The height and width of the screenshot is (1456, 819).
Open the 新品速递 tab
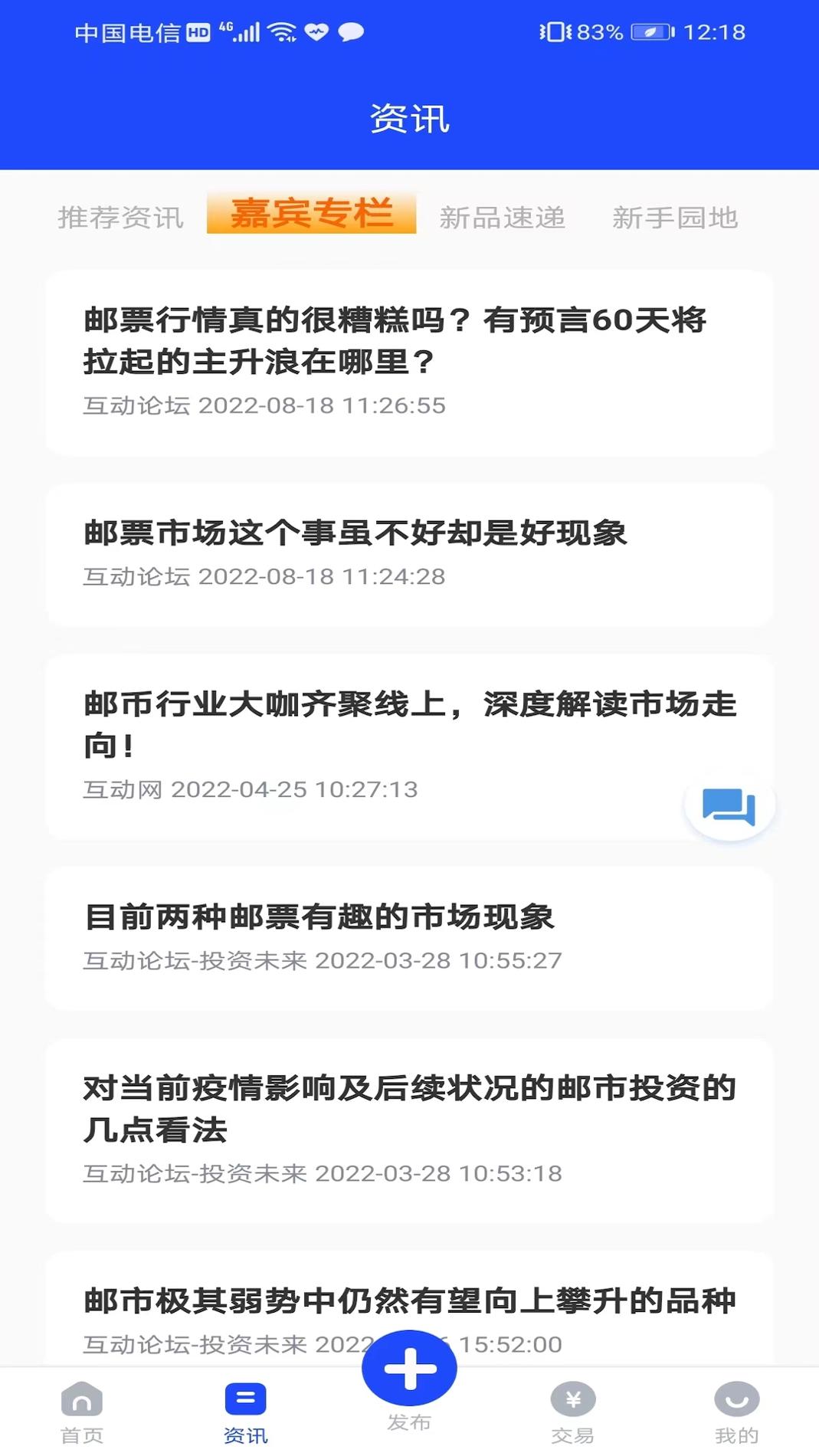coord(503,218)
